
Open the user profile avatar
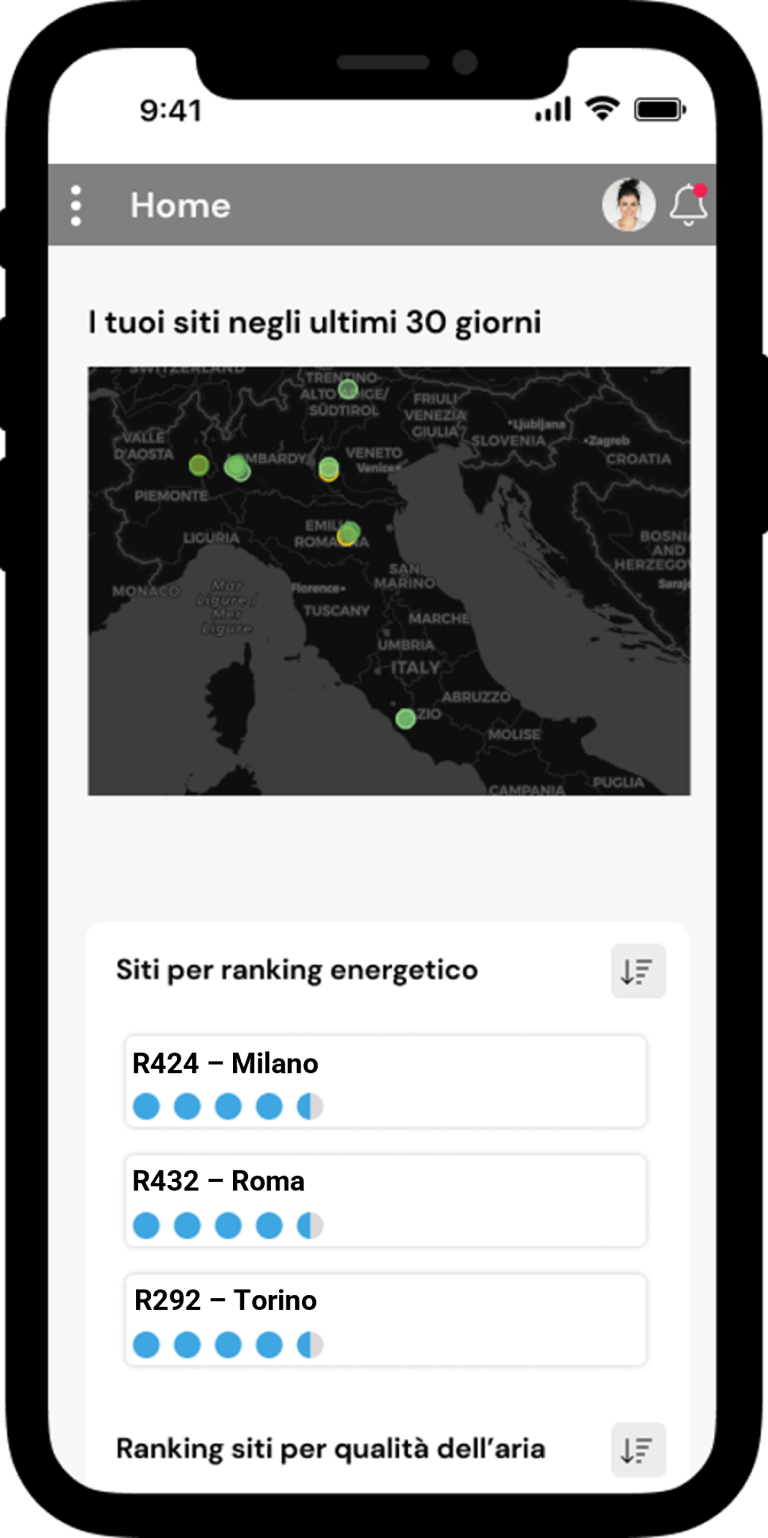tap(628, 205)
